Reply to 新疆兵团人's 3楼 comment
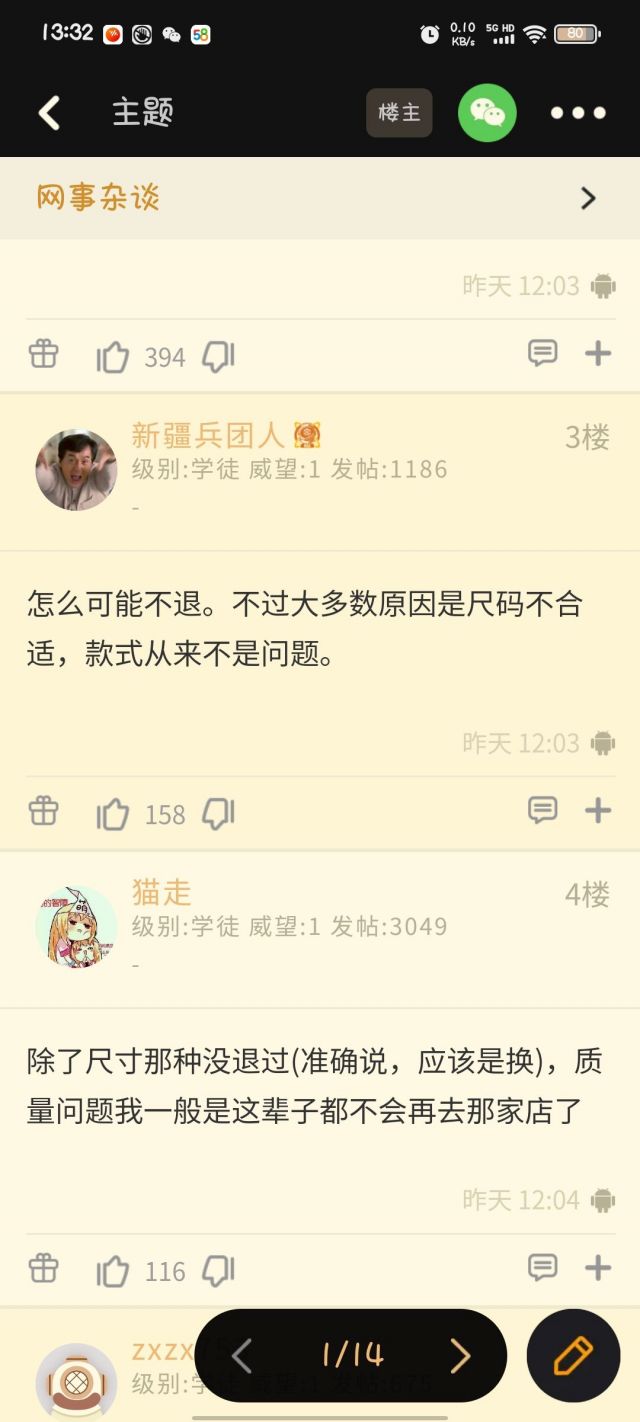Screen dimensions: 640x1422 (542, 810)
